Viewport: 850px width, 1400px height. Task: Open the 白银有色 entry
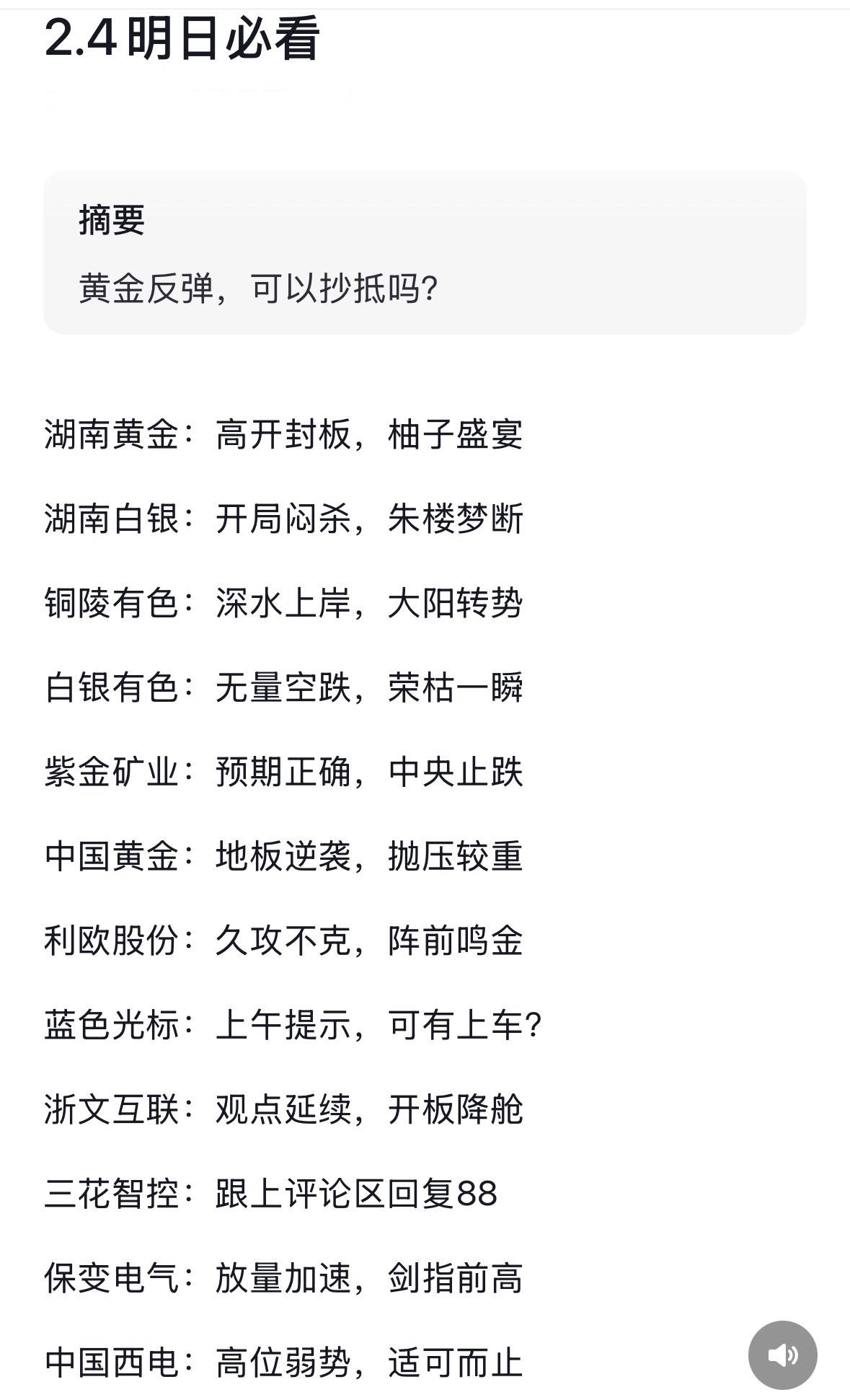[285, 687]
